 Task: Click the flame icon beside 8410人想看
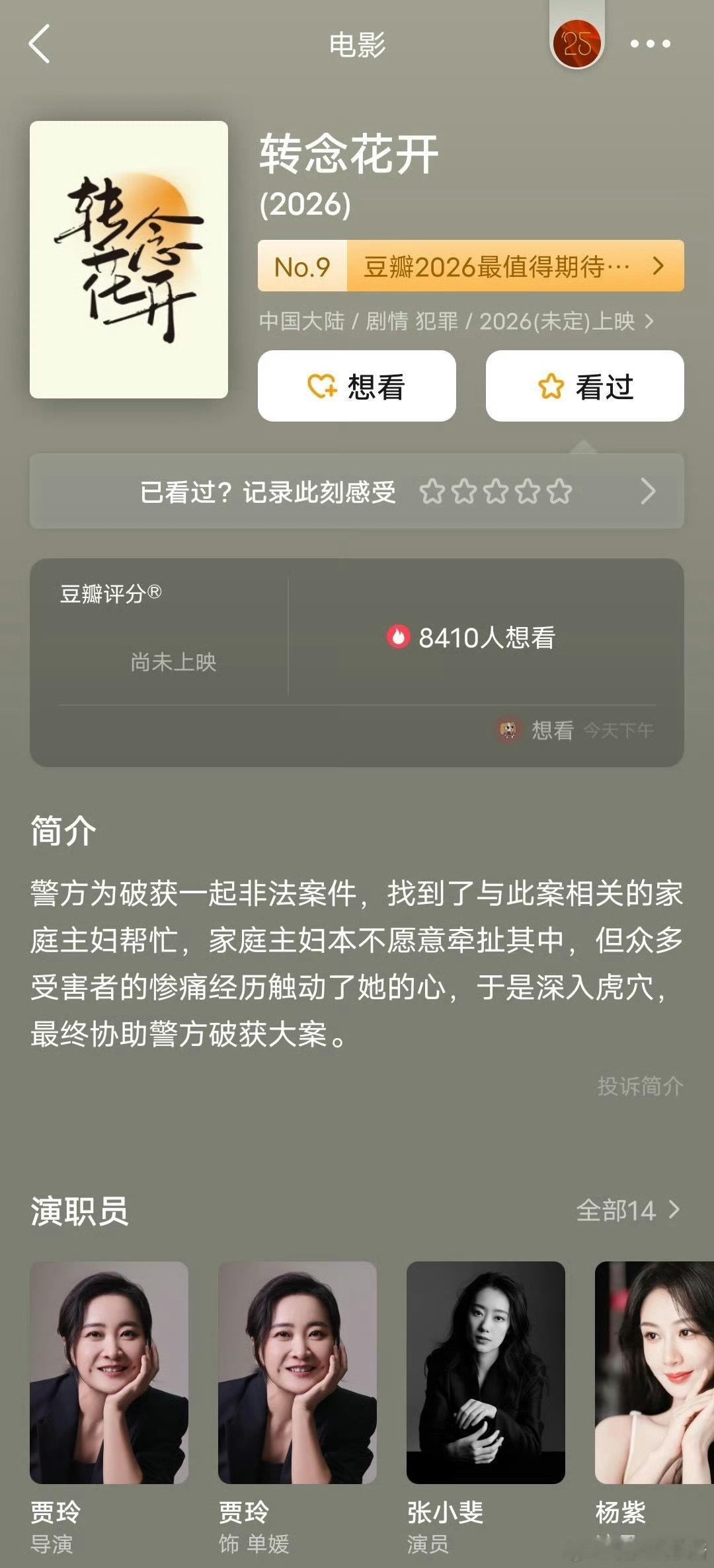coord(397,636)
